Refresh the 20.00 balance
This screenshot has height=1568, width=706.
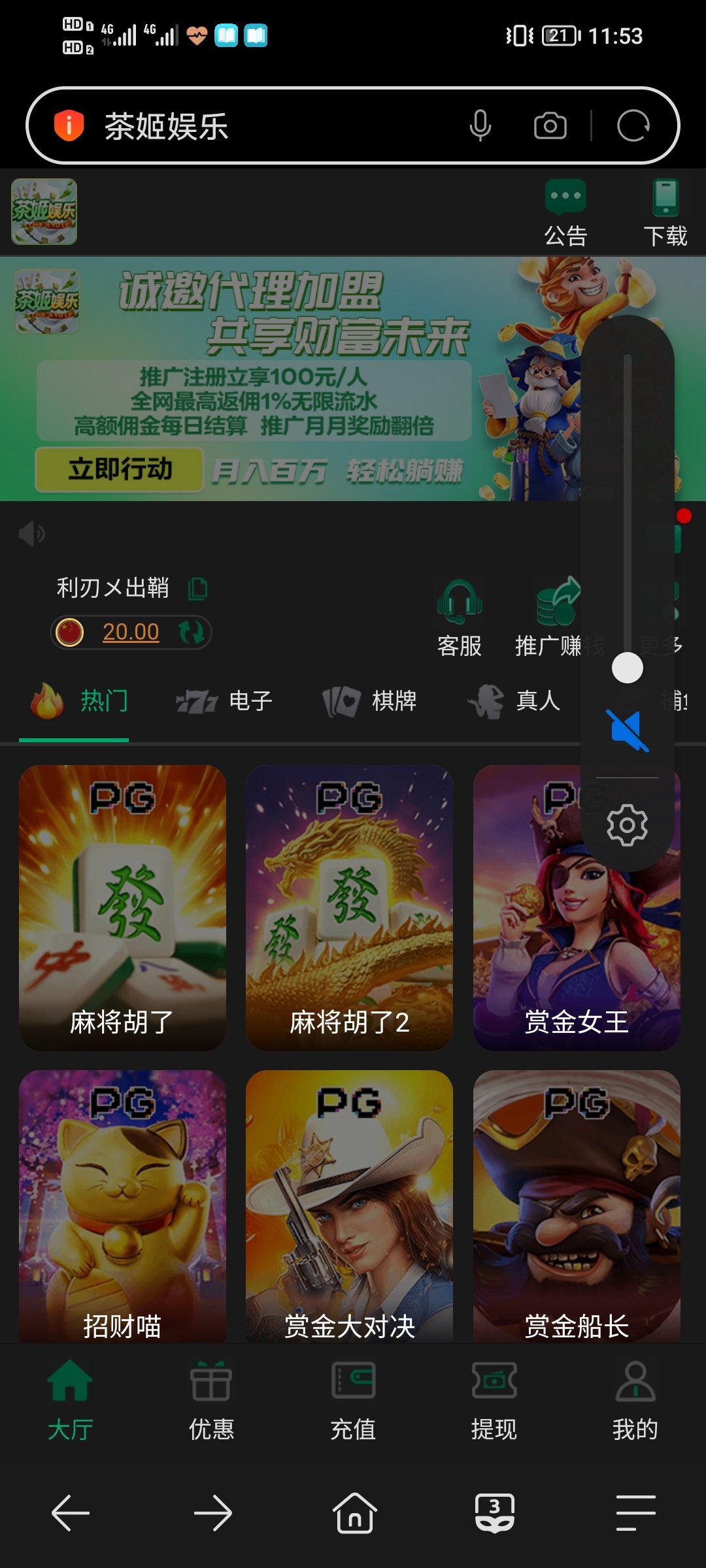pos(192,632)
